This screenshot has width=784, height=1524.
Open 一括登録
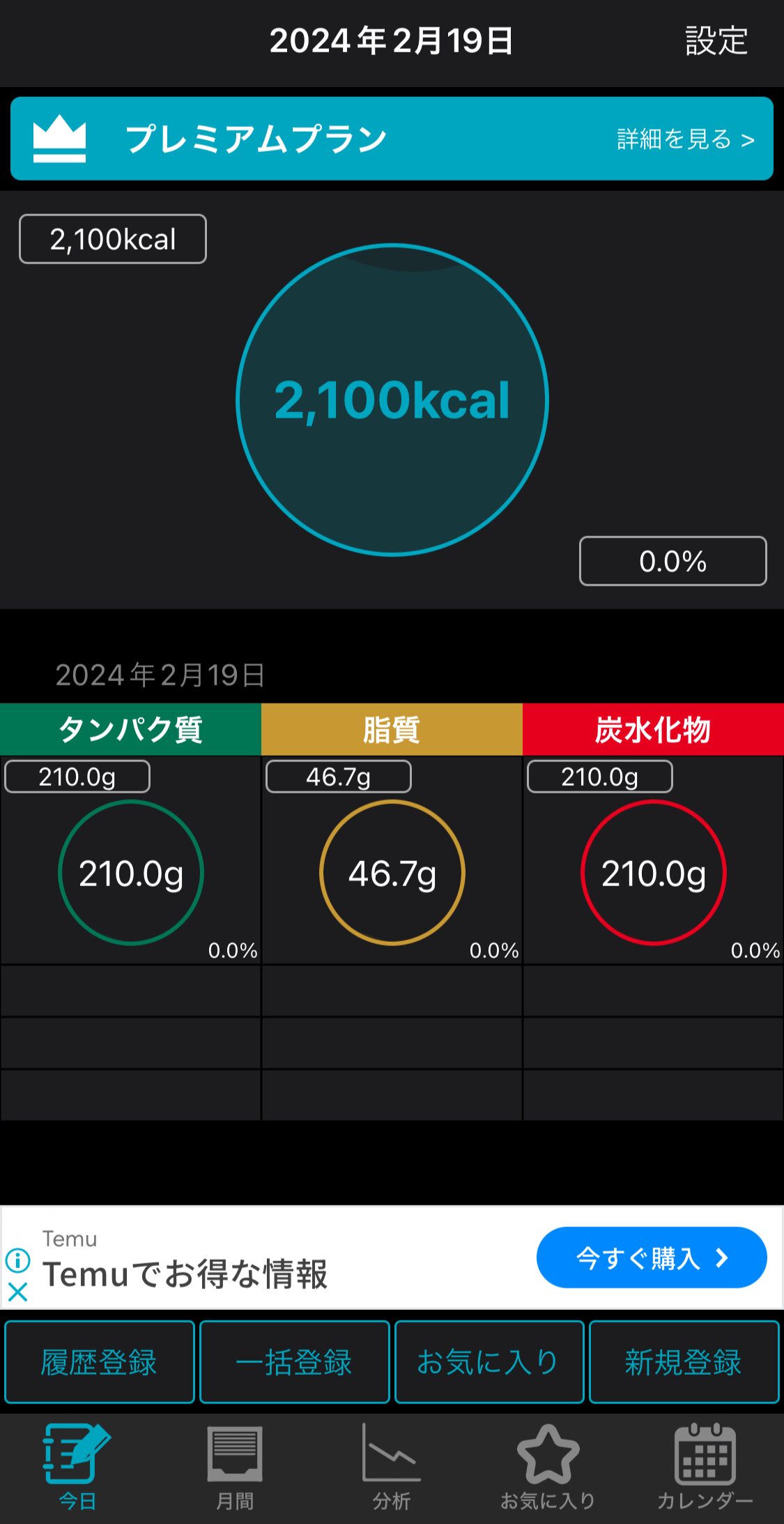[x=294, y=1362]
